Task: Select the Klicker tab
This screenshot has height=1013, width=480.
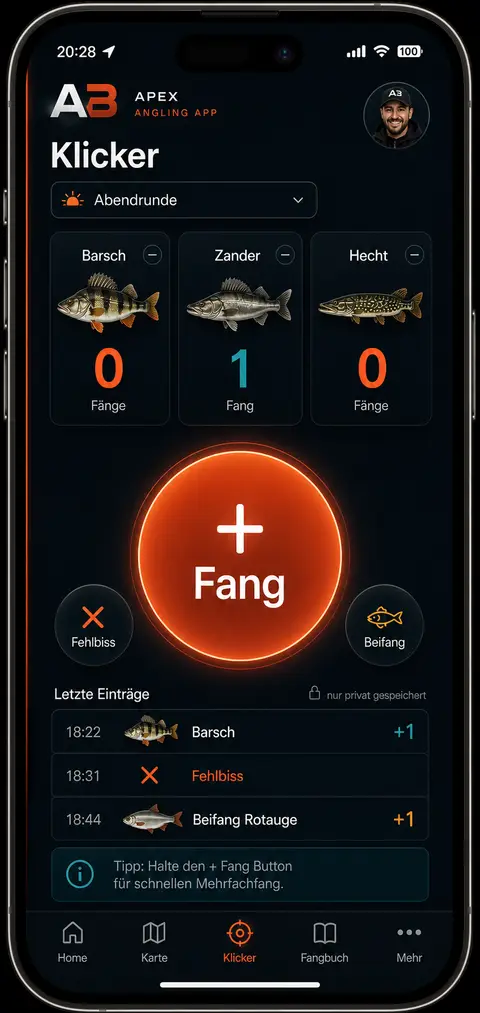Action: point(239,942)
